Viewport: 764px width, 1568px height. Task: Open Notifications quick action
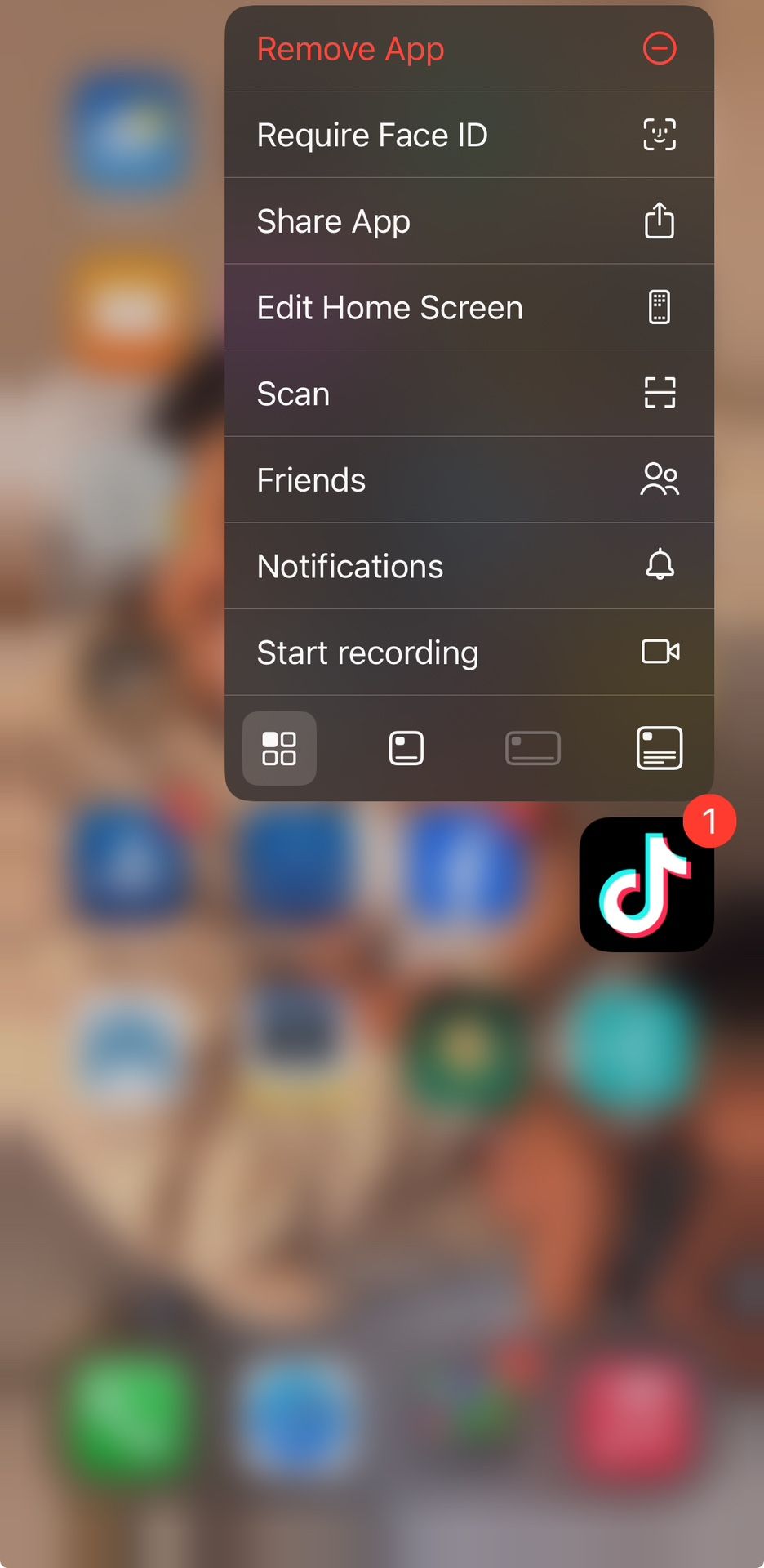click(469, 566)
